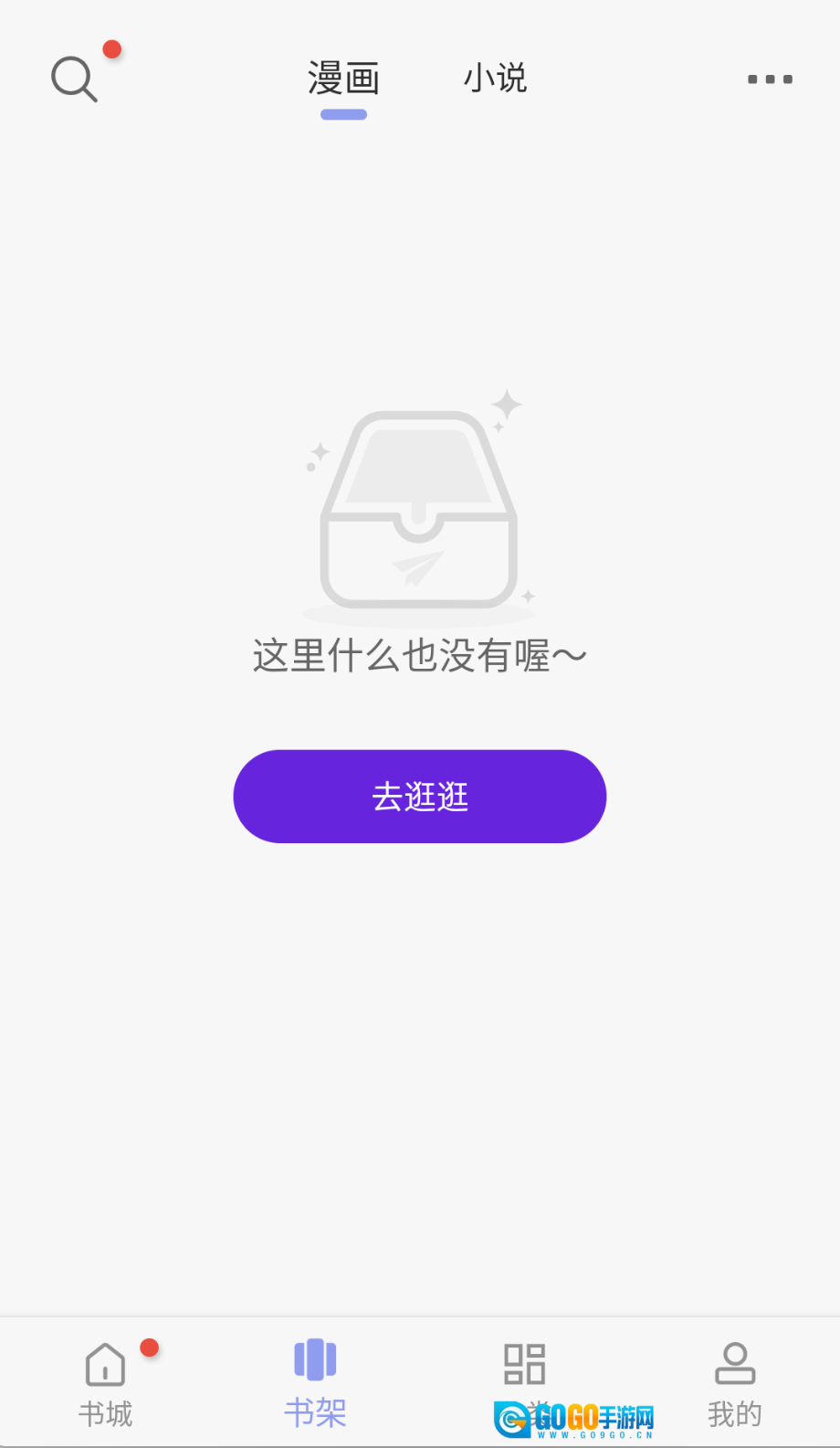Image resolution: width=840 pixels, height=1448 pixels.
Task: Tap the more options ellipsis icon
Action: tap(768, 79)
